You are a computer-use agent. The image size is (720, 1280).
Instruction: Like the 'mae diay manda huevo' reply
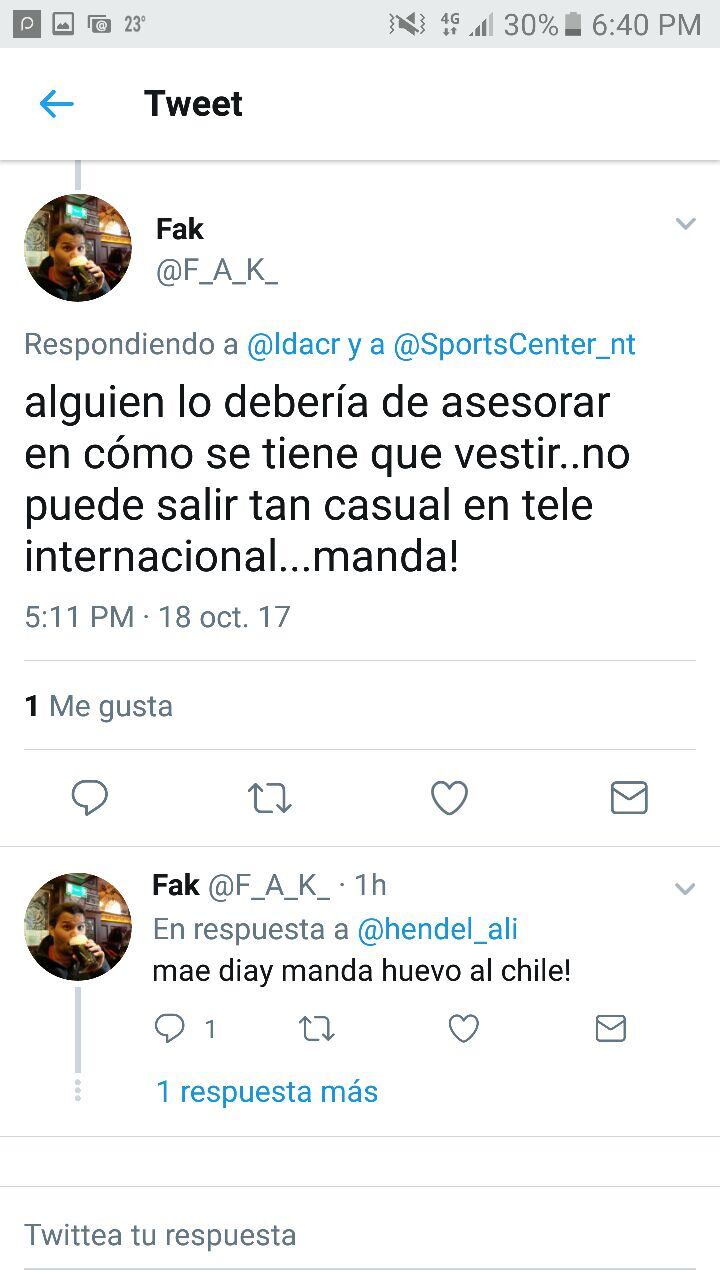(x=463, y=1028)
